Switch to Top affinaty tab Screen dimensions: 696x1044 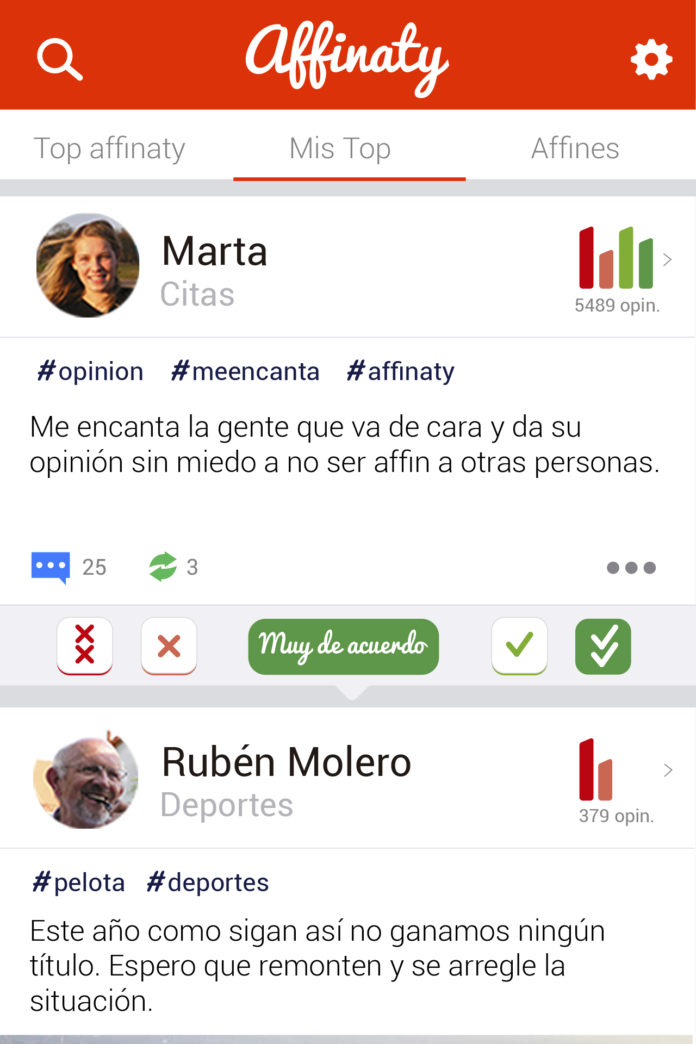coord(110,148)
